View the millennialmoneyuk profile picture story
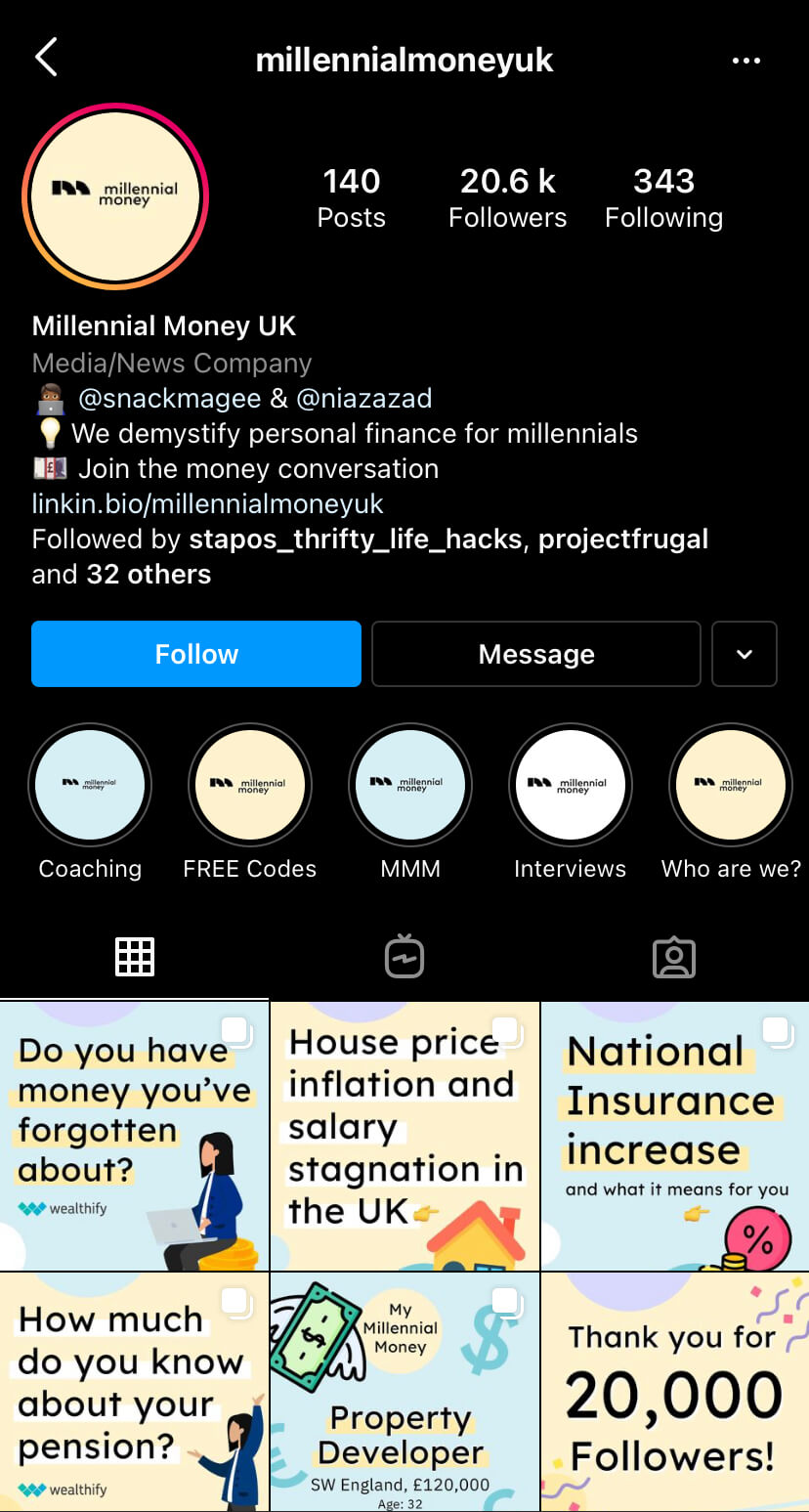The width and height of the screenshot is (809, 1512). [115, 196]
